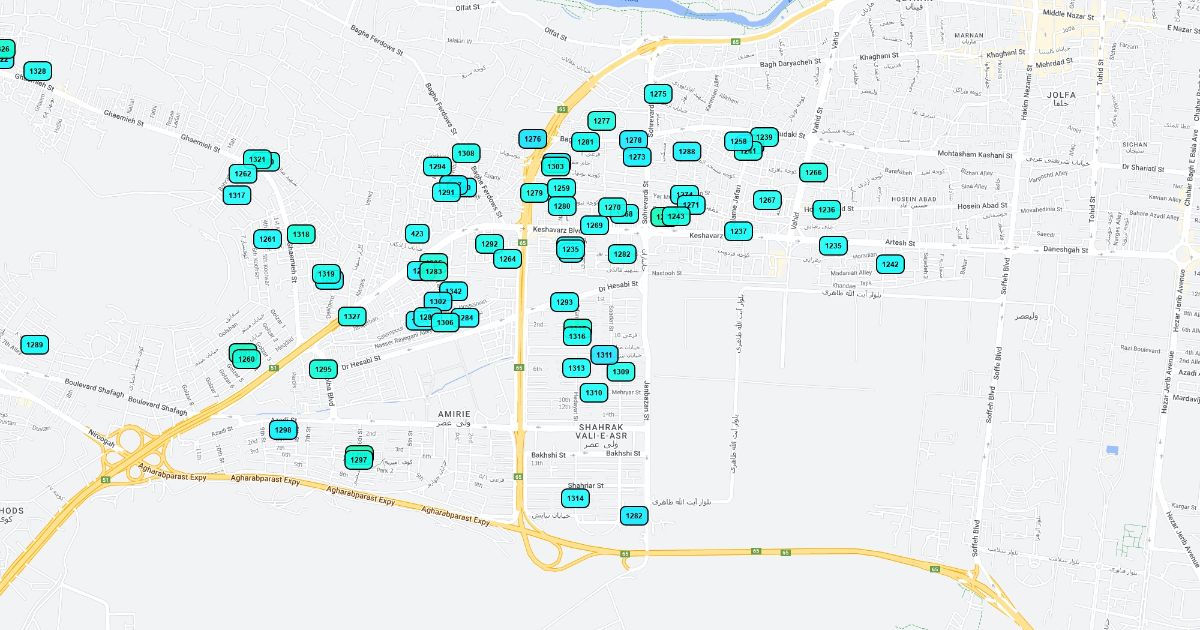Image resolution: width=1200 pixels, height=630 pixels.
Task: Tap marker 1295
Action: pos(323,369)
